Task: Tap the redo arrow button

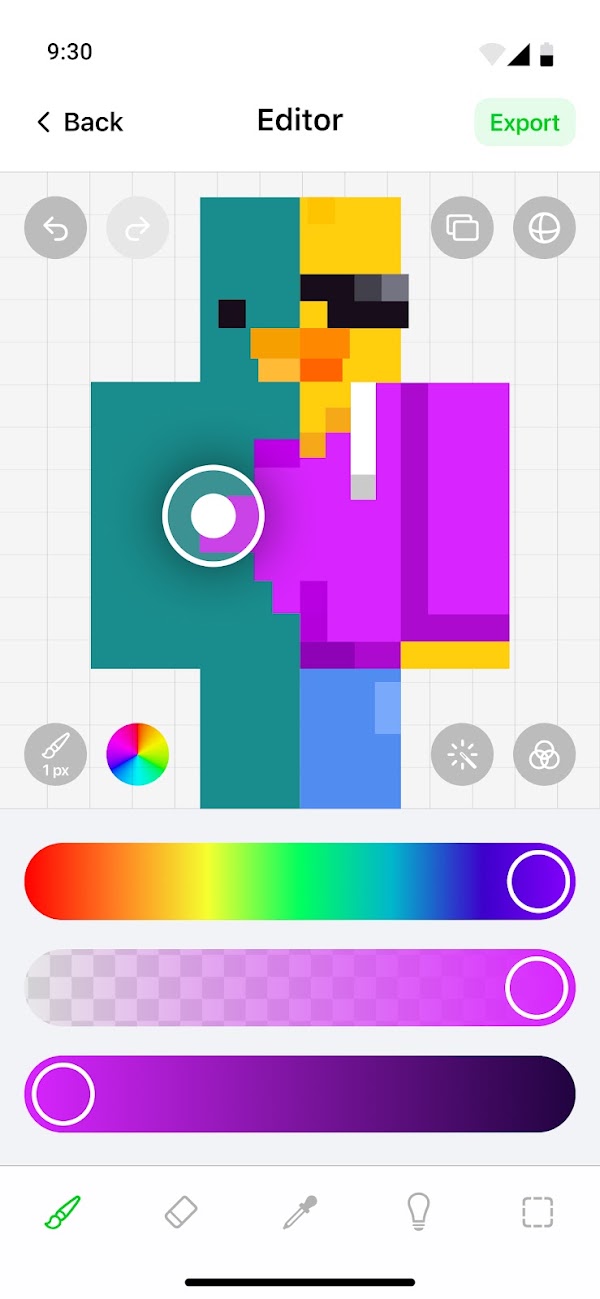Action: (x=138, y=228)
